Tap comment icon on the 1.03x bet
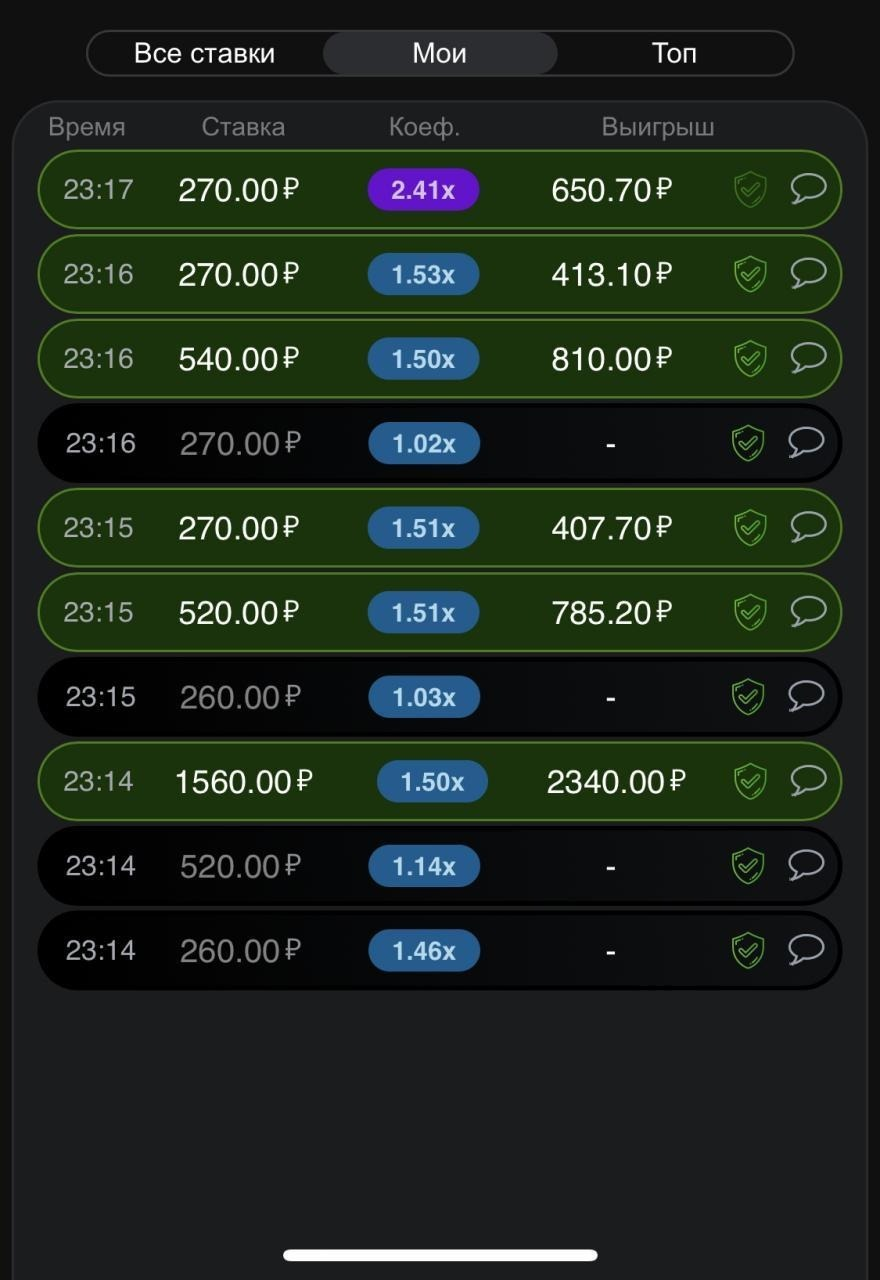Viewport: 880px width, 1280px height. pos(806,695)
